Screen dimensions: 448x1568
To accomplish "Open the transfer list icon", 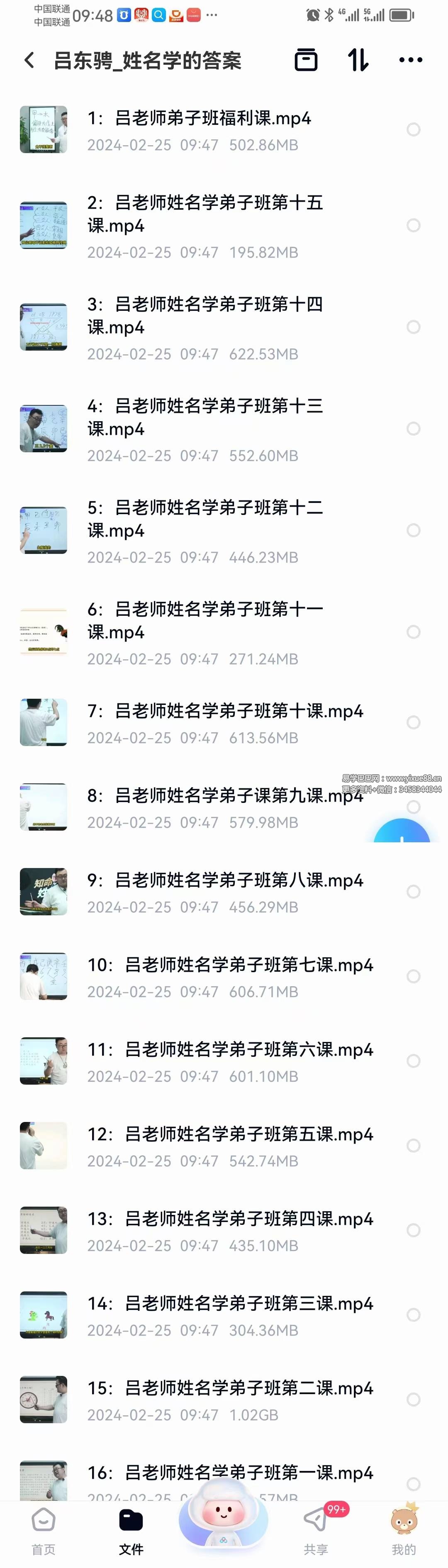I will 306,60.
